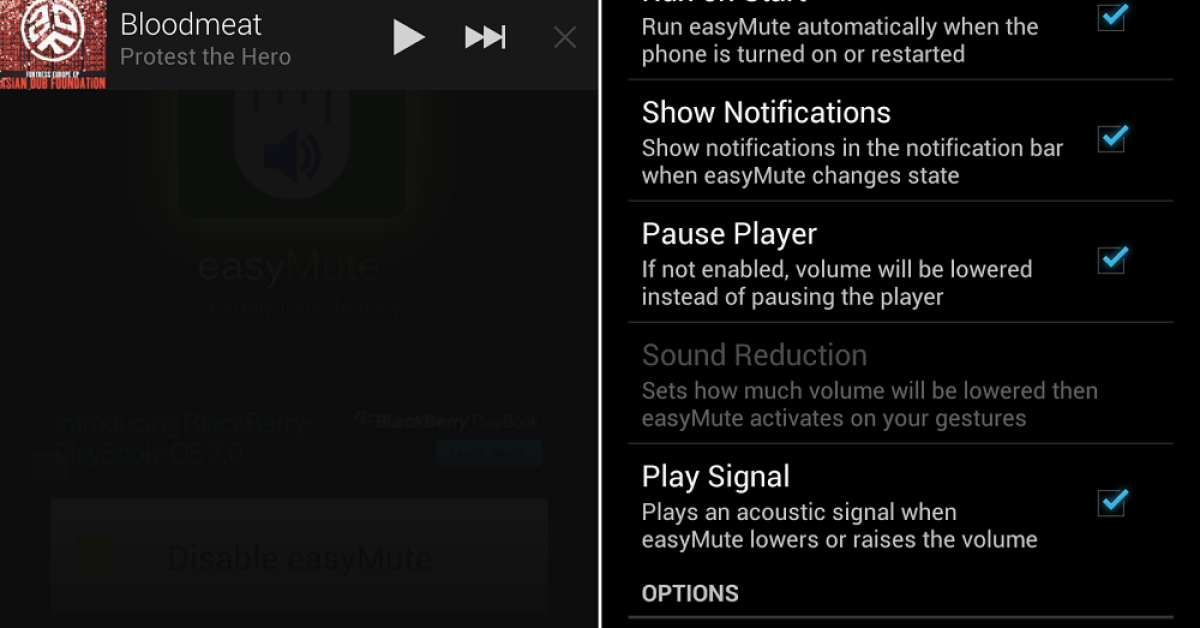
Task: Tap the Disable easyMute button
Action: [299, 557]
